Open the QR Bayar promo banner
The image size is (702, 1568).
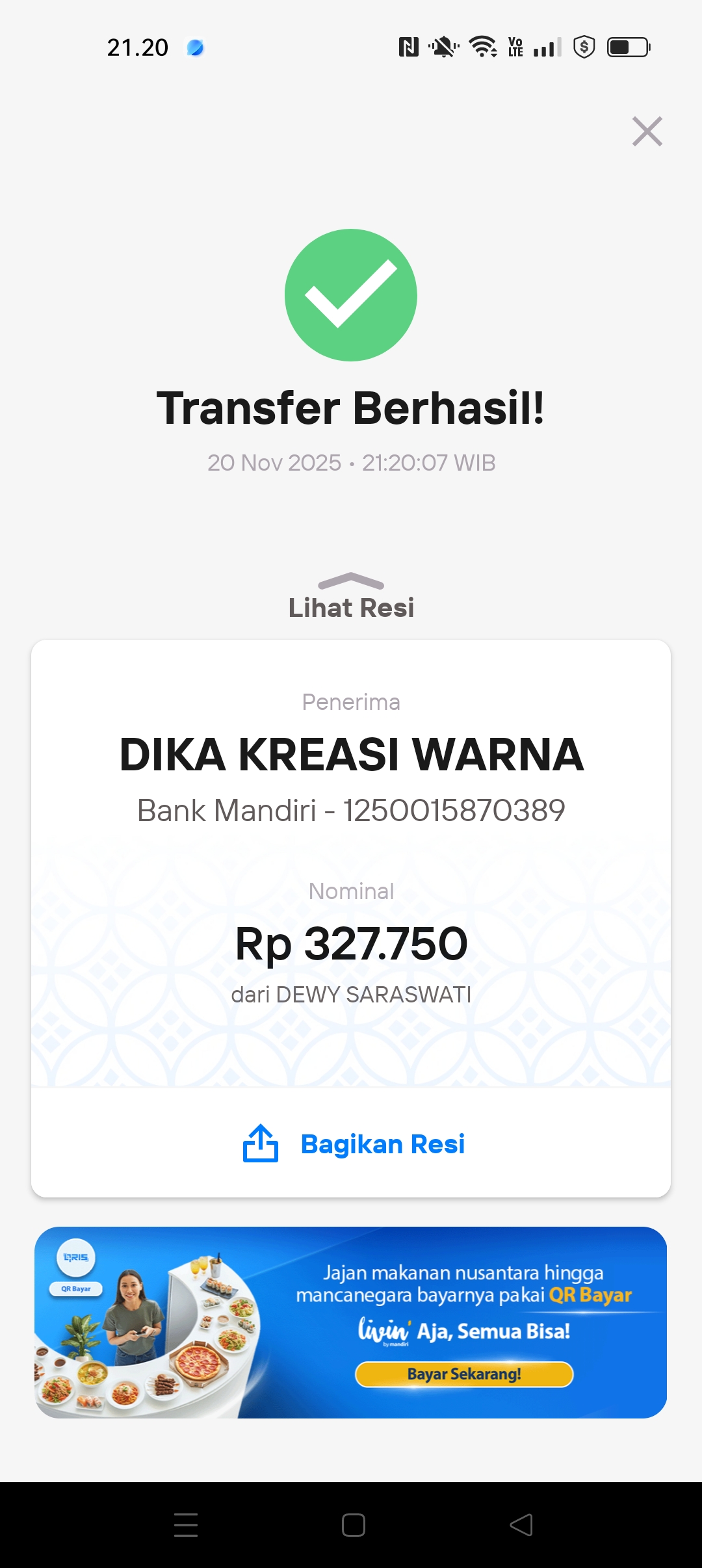click(351, 1322)
